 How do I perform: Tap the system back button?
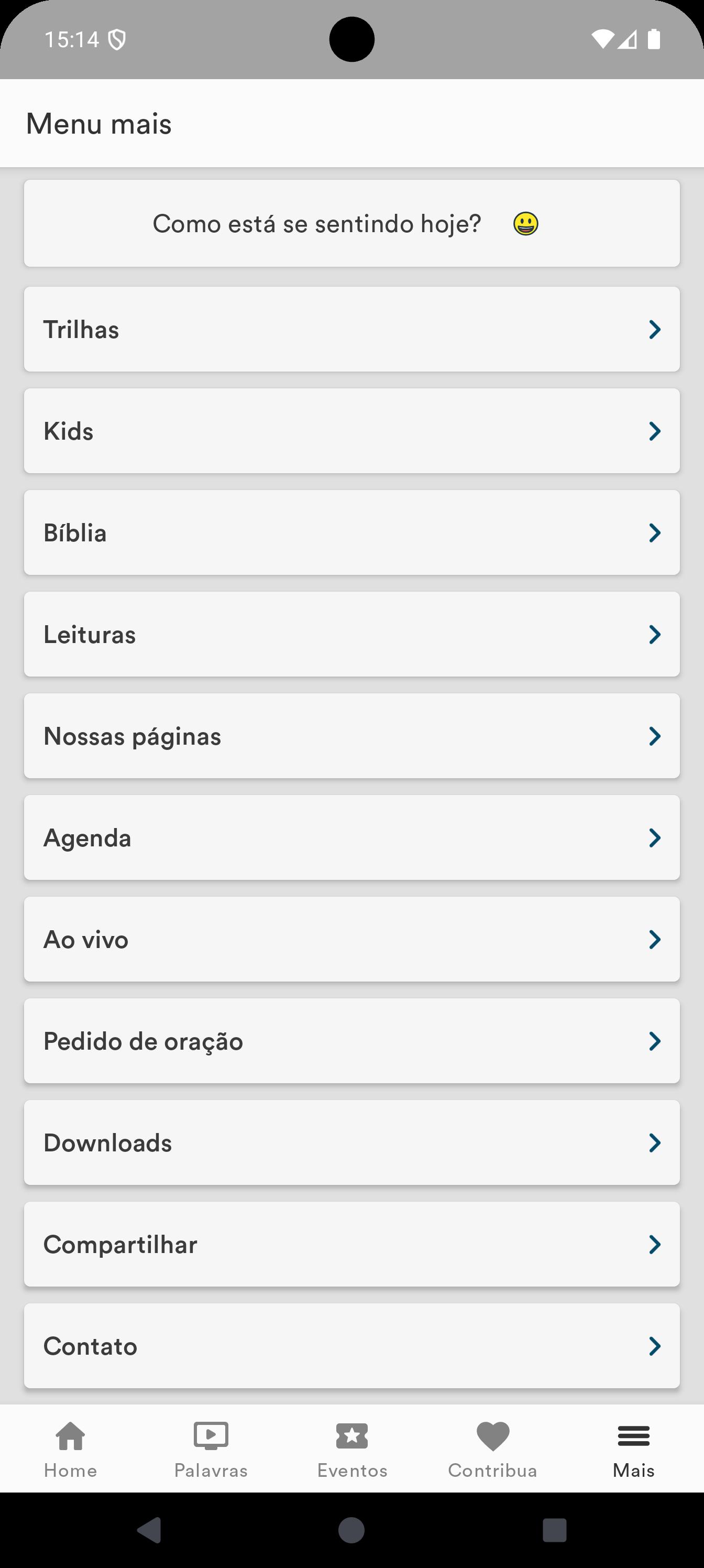150,1530
